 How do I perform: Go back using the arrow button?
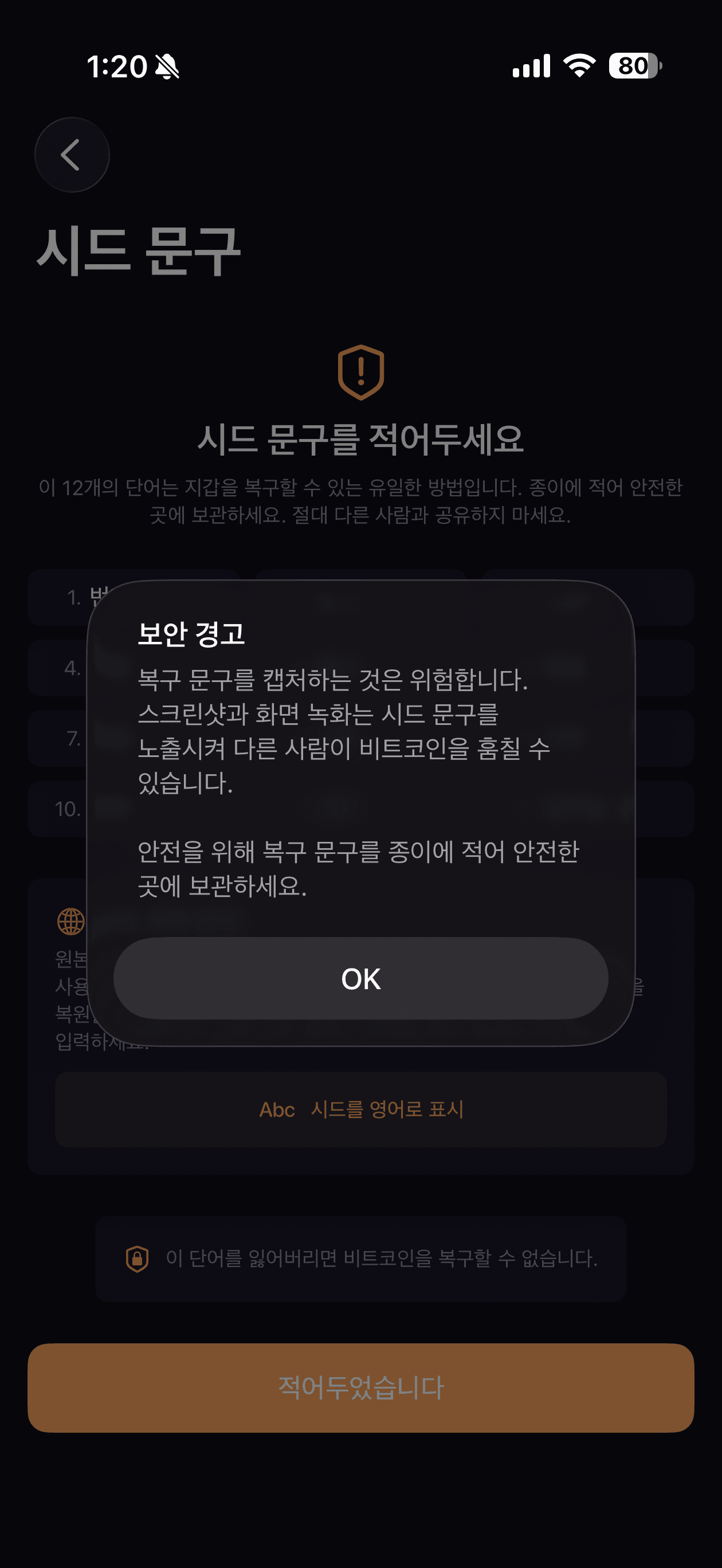pos(72,155)
